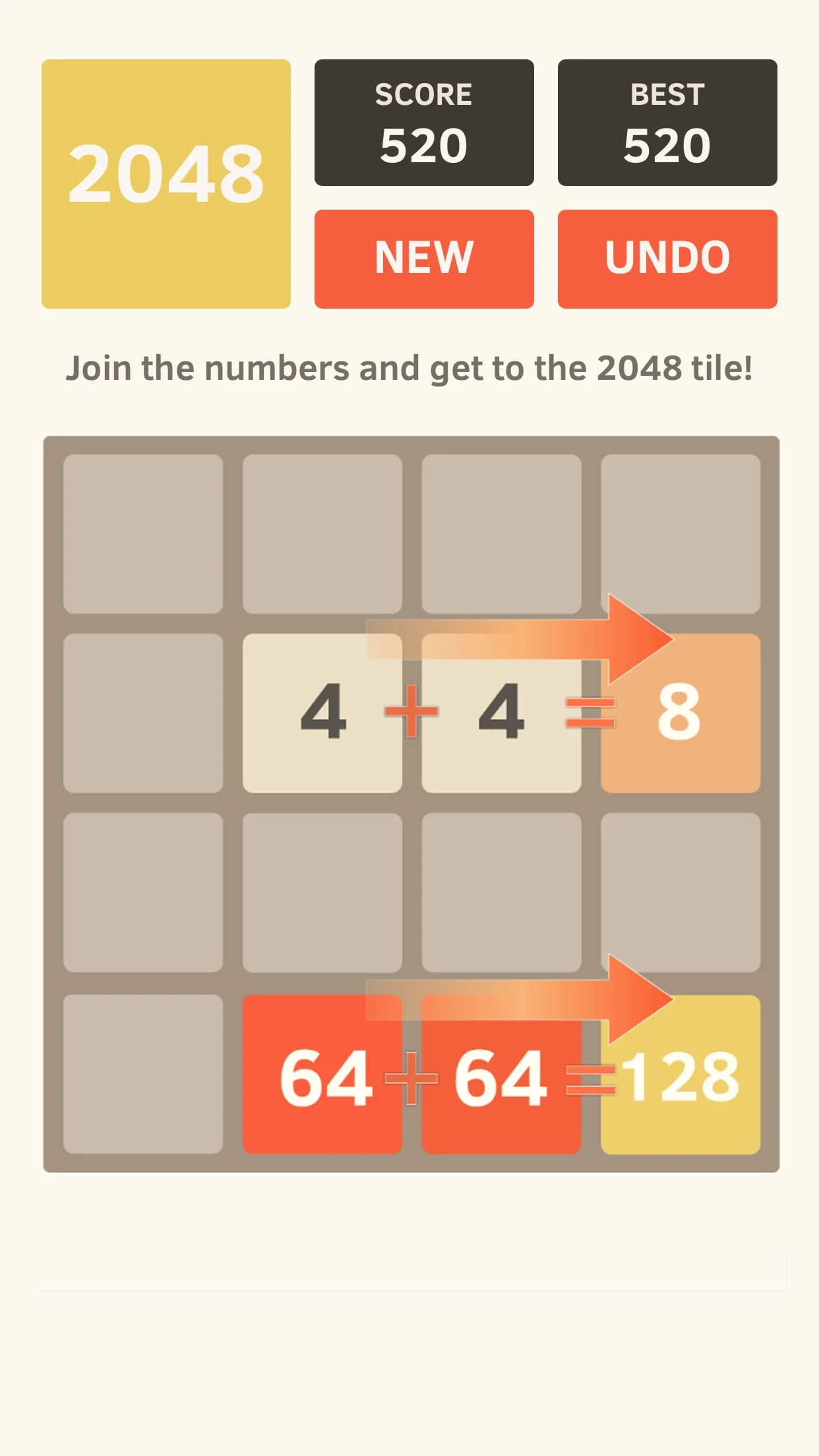Undo the last move
The image size is (819, 1456).
667,258
